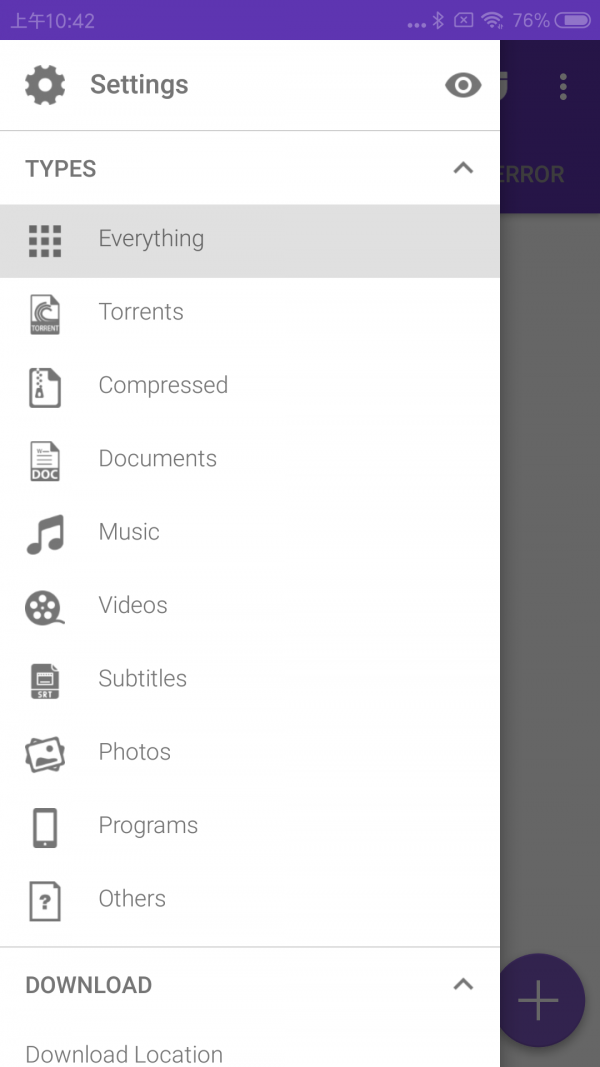Image resolution: width=600 pixels, height=1067 pixels.
Task: Open the Documents category
Action: pos(157,459)
